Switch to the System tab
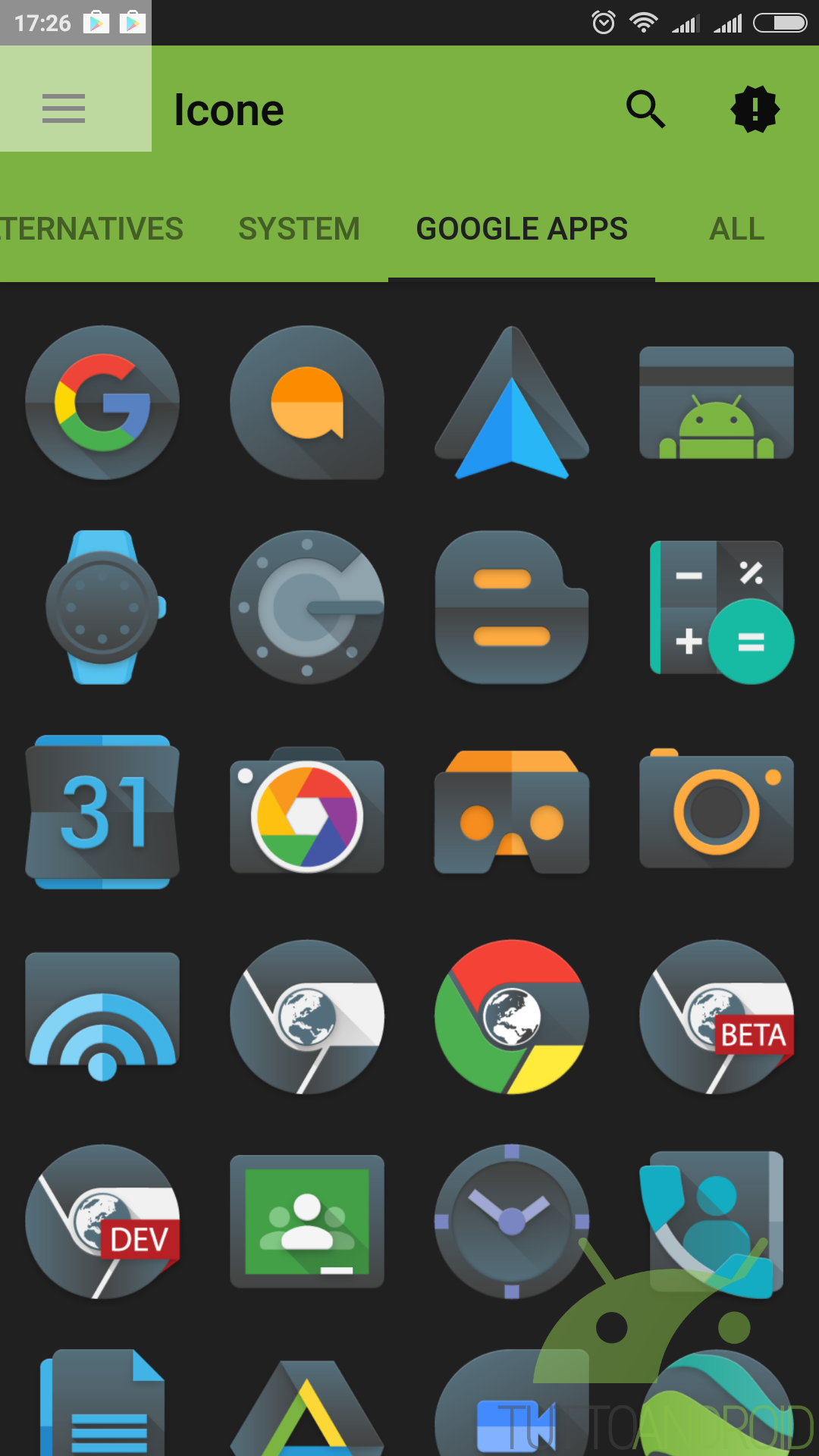The image size is (819, 1456). tap(299, 228)
